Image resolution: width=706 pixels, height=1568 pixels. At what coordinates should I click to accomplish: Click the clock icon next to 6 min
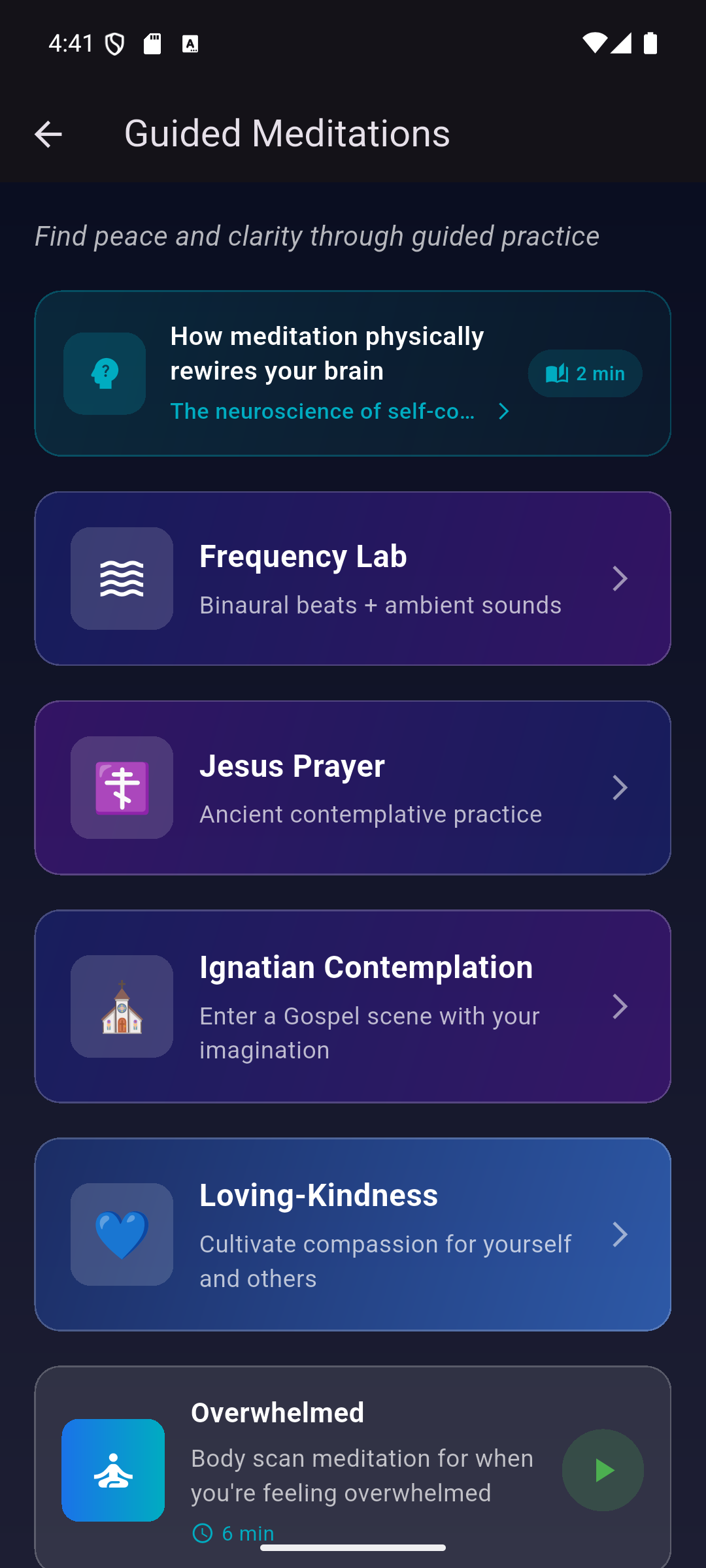(203, 1533)
